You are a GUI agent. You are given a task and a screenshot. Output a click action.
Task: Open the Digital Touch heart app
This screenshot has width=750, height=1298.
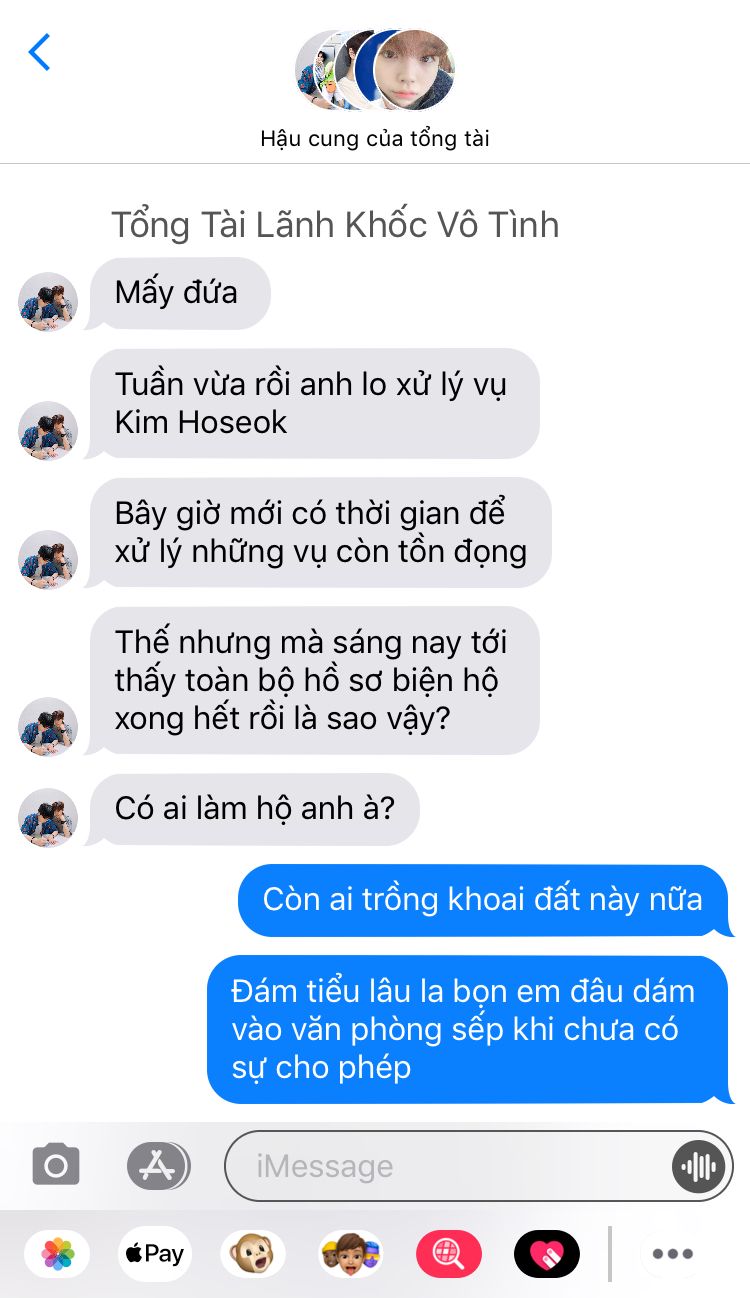point(547,1254)
